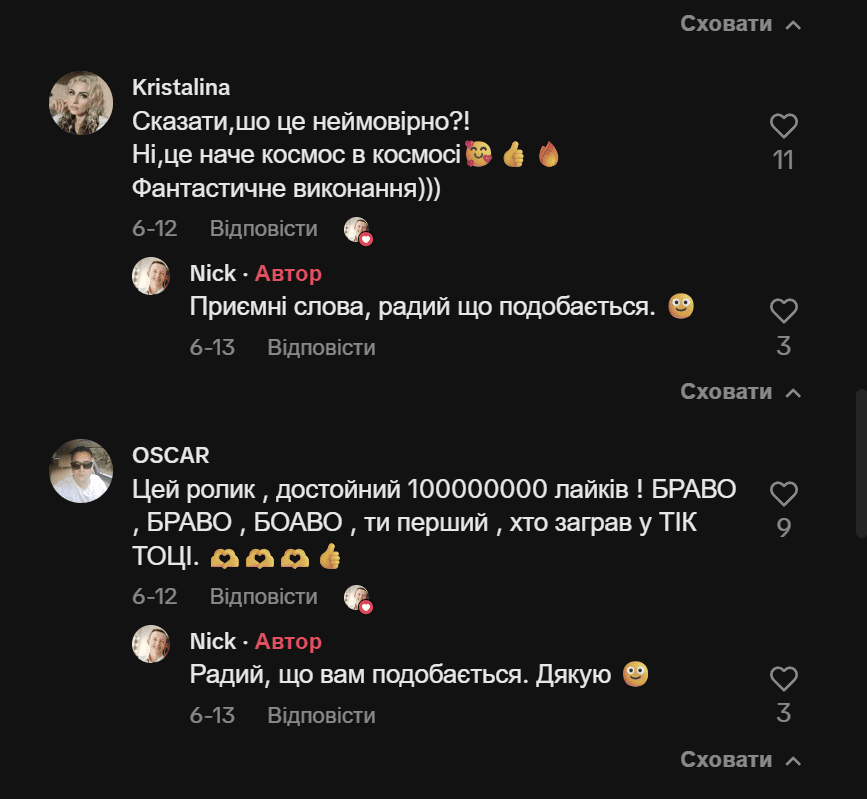Collapse replies under OSCAR's comment with Сховати
This screenshot has height=799, width=867.
pyautogui.click(x=740, y=760)
